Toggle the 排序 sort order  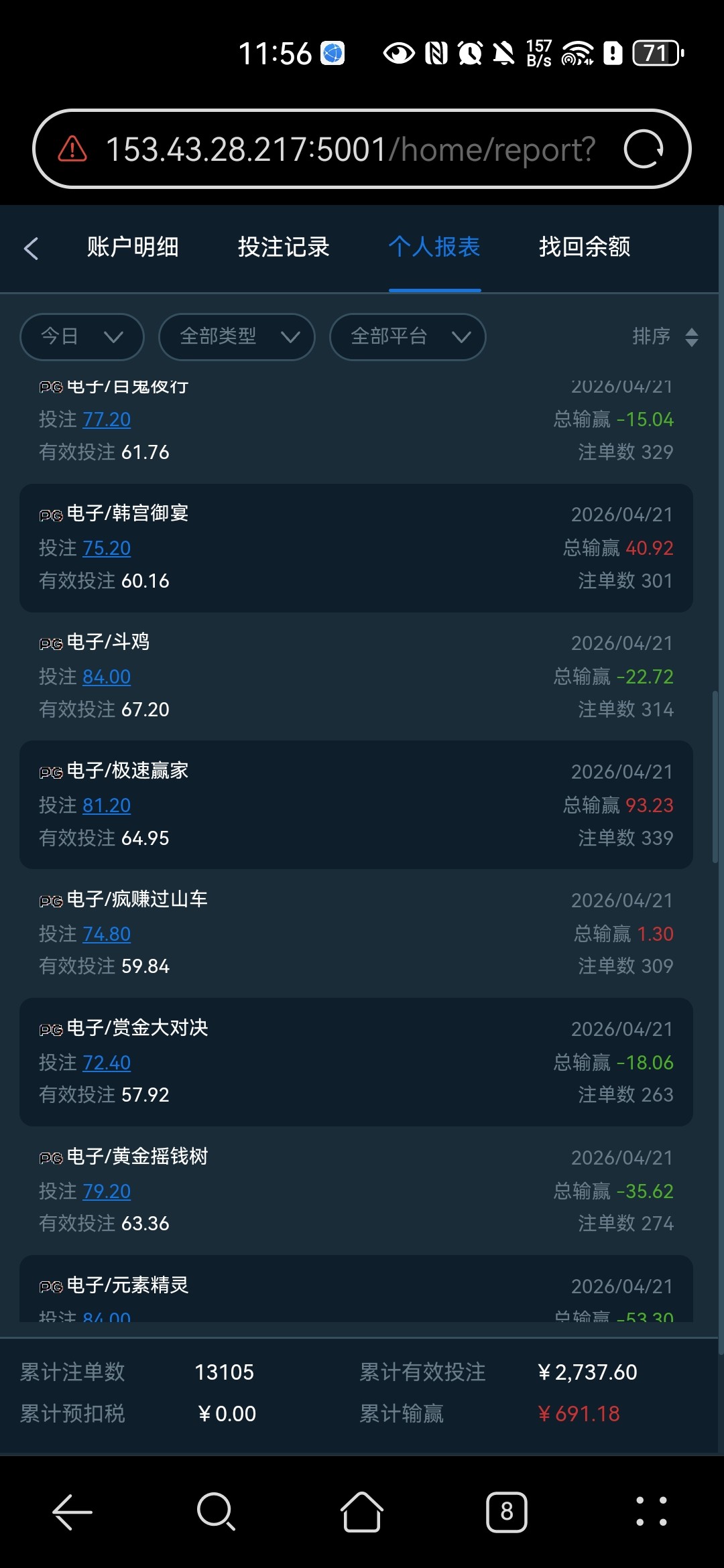665,336
